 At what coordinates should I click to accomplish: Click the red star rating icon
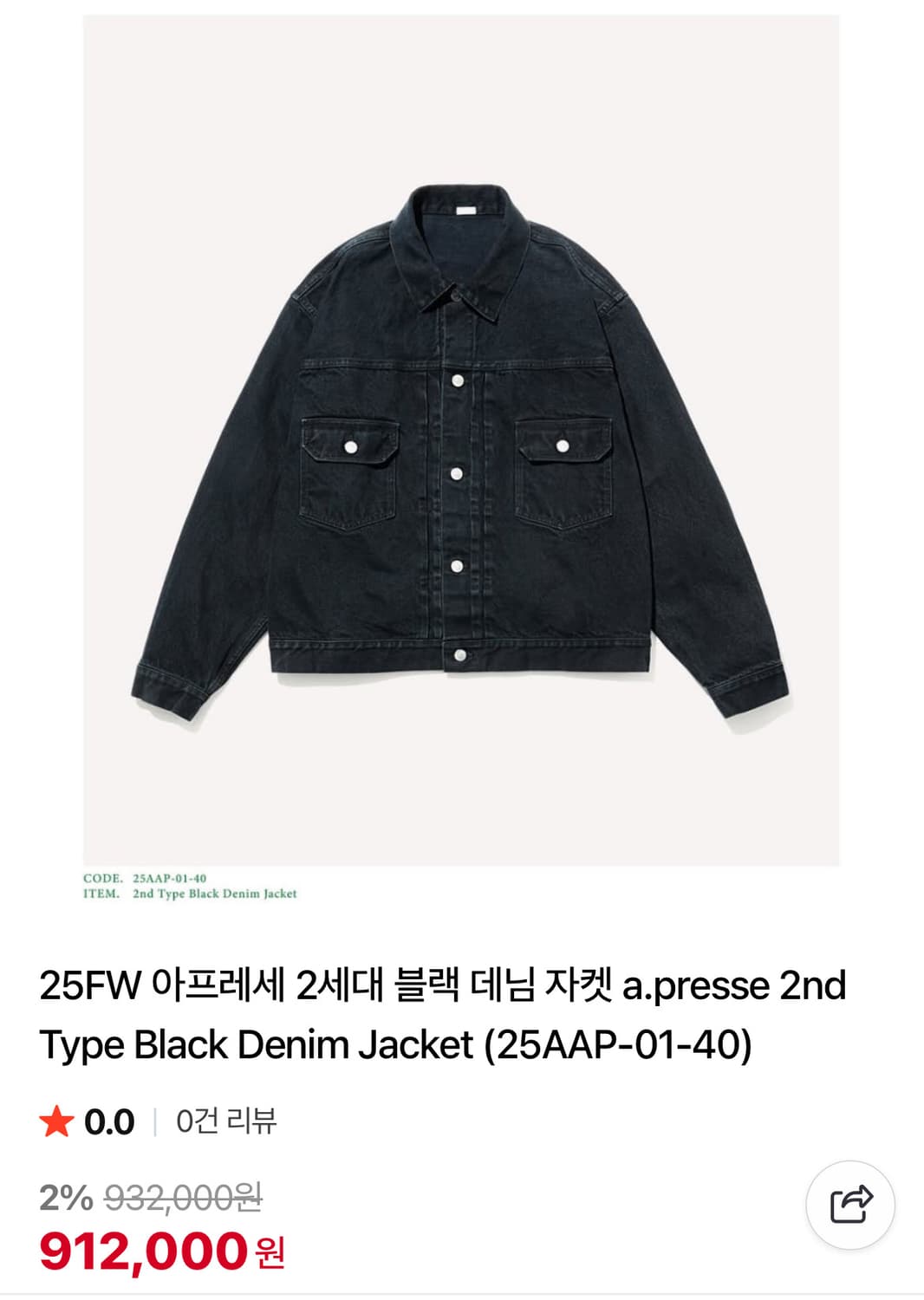tap(56, 1121)
